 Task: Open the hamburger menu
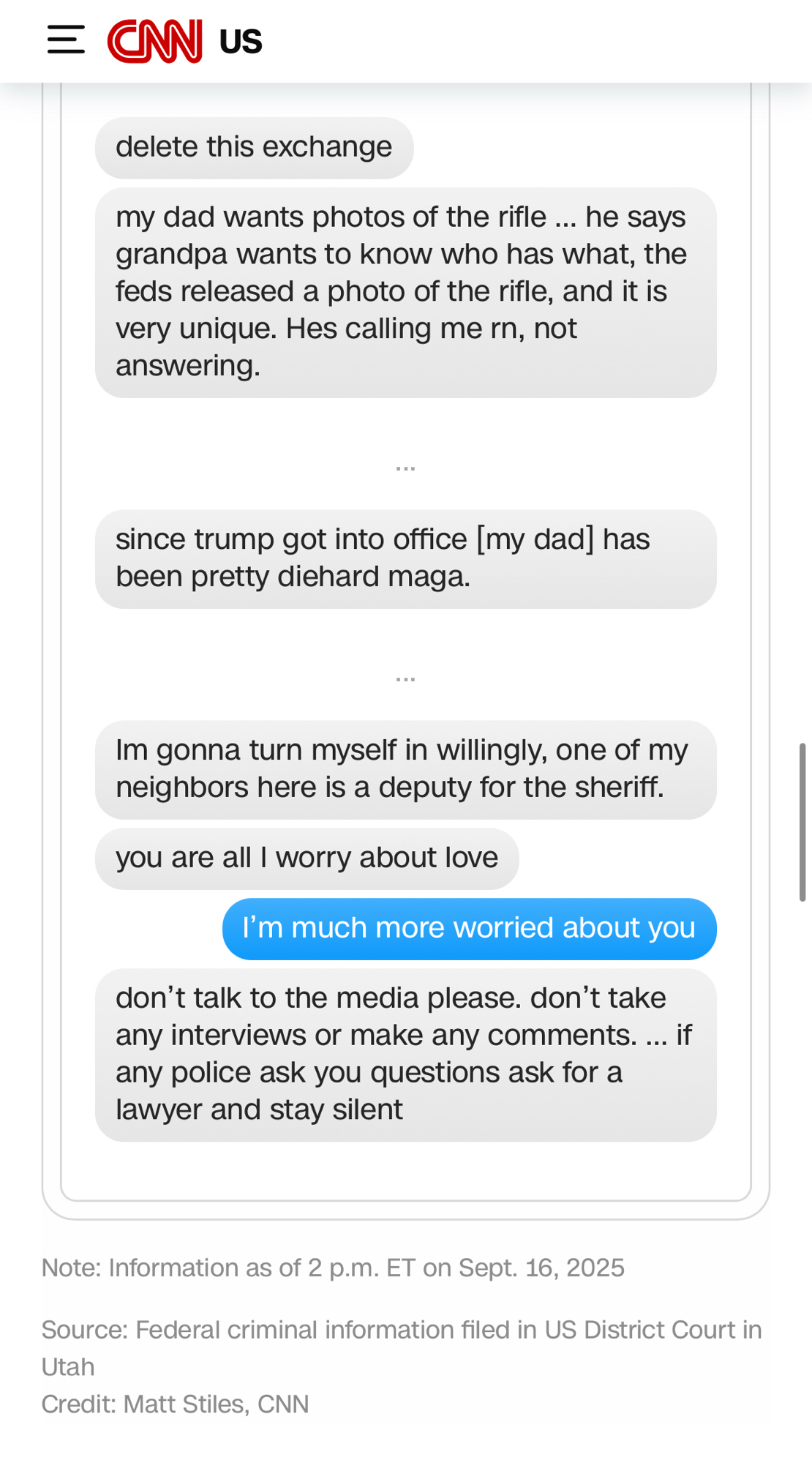pyautogui.click(x=66, y=40)
